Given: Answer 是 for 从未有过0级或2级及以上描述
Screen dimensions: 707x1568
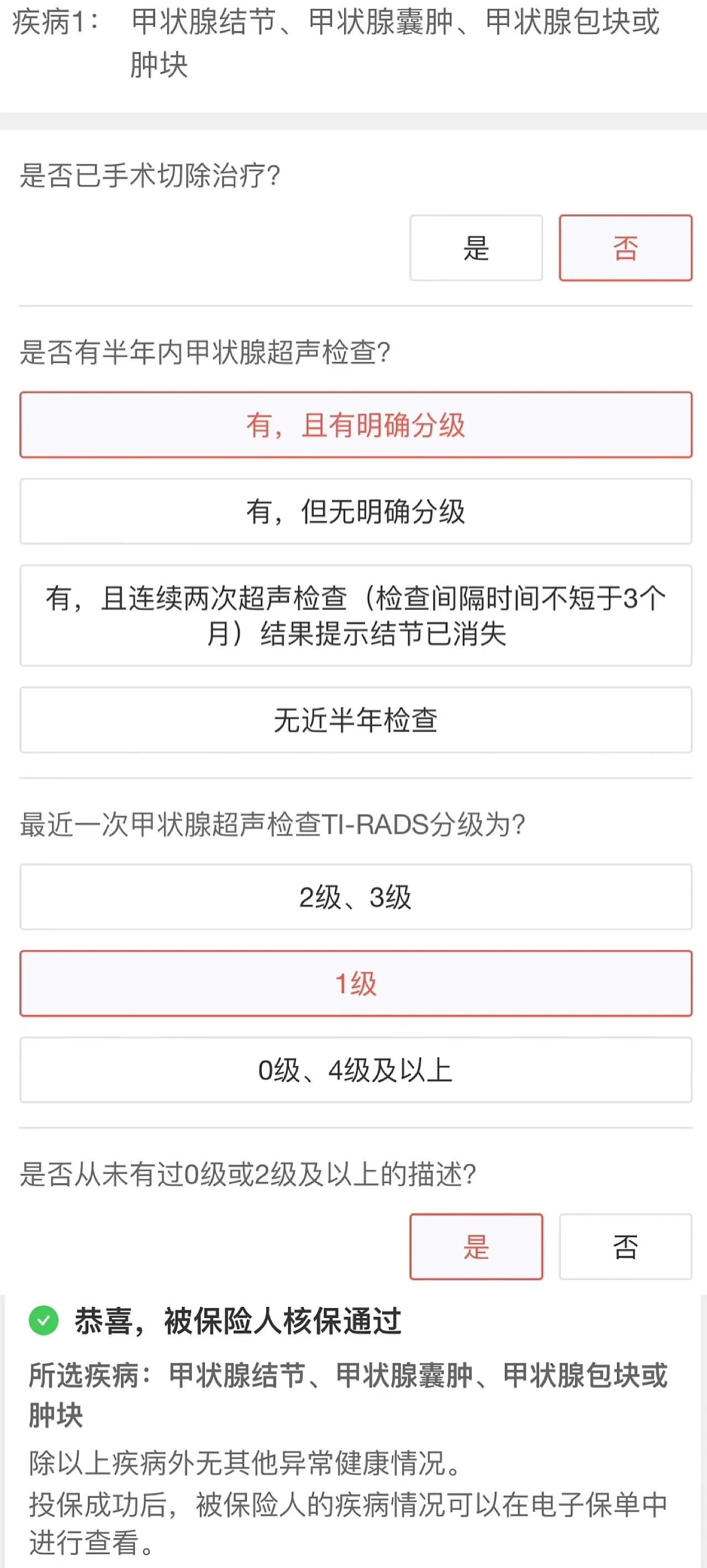Looking at the screenshot, I should (x=476, y=1247).
